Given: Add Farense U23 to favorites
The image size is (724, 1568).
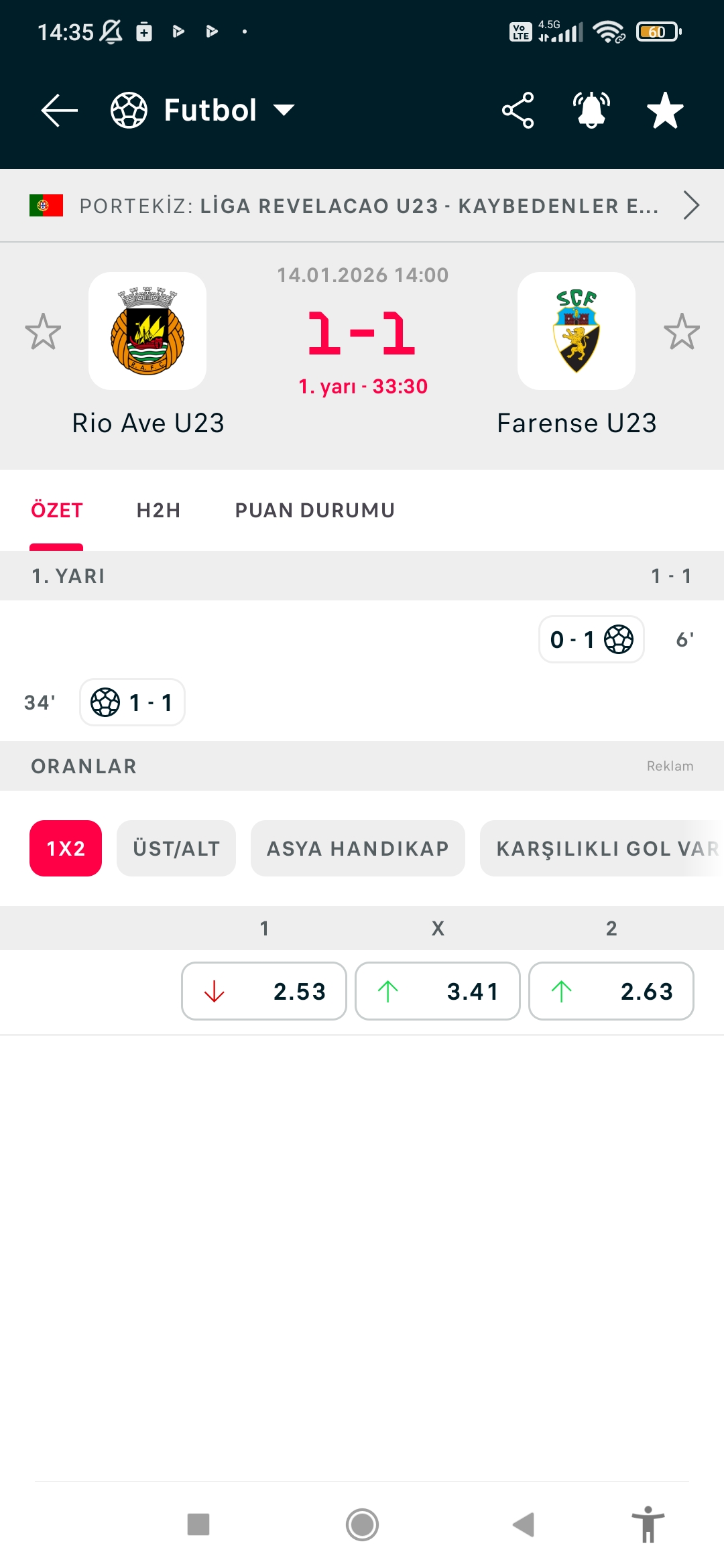Looking at the screenshot, I should coord(682,332).
